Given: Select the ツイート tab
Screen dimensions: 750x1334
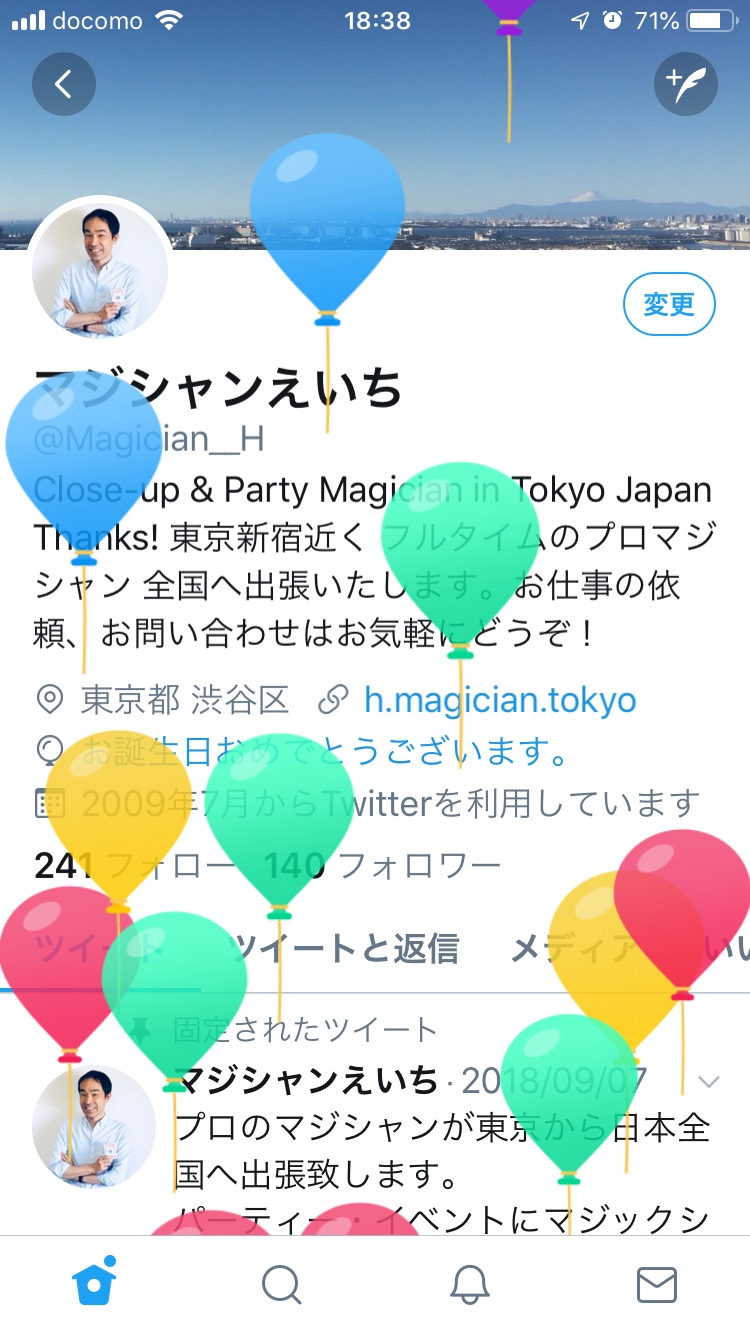Looking at the screenshot, I should [x=100, y=947].
